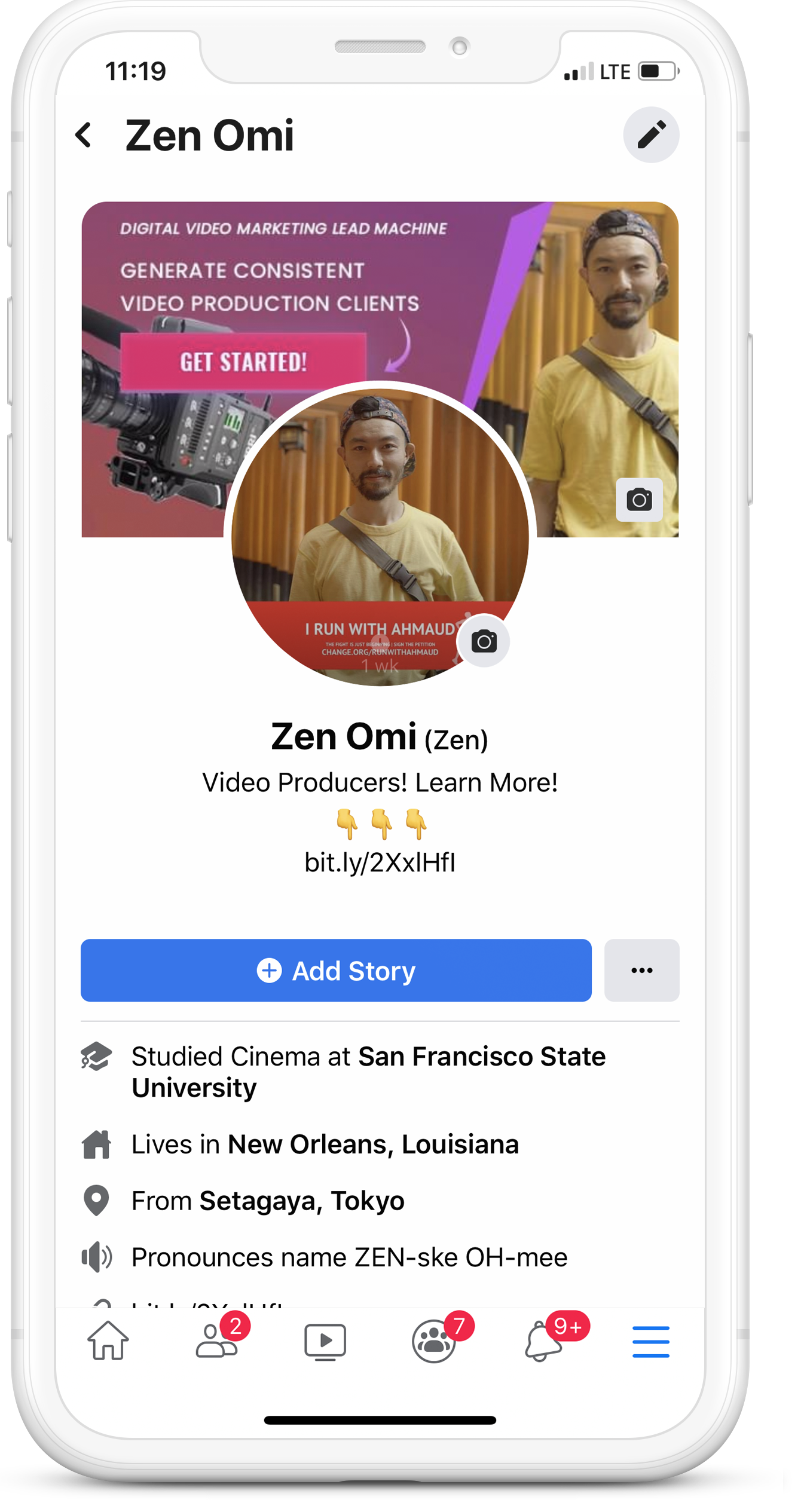Screen dimensions: 807x1512
Task: Tap the Add Story button
Action: pyautogui.click(x=336, y=971)
